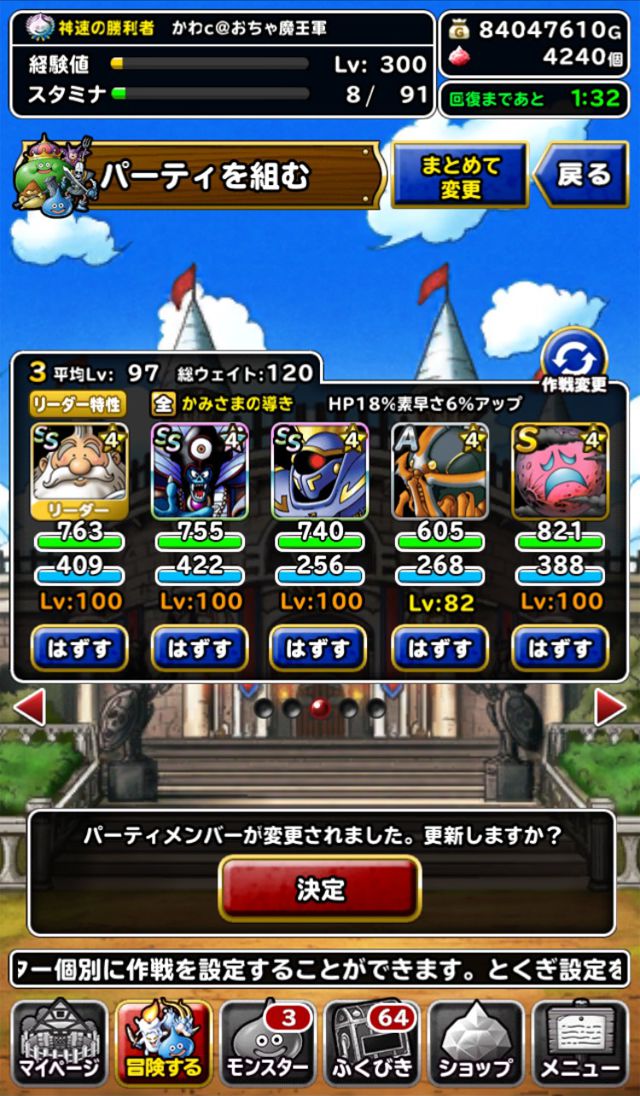This screenshot has width=640, height=1096.
Task: Remove the leader monster with はずす
Action: (x=80, y=649)
